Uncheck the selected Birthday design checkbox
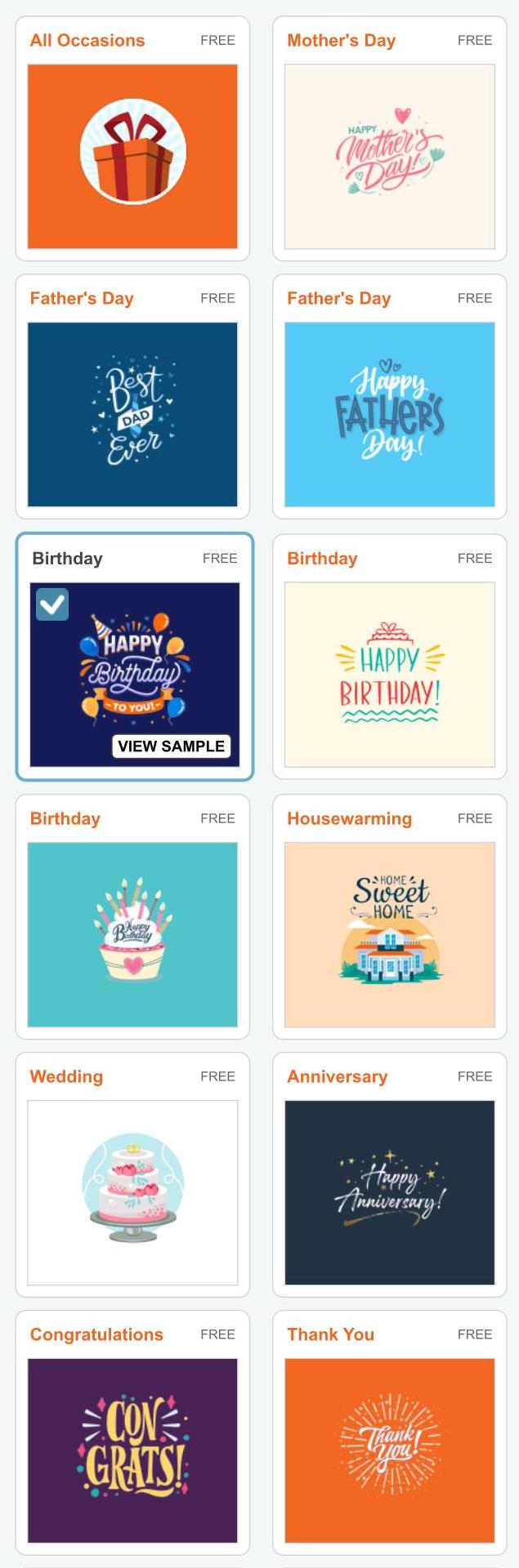The height and width of the screenshot is (1568, 519). point(52,604)
